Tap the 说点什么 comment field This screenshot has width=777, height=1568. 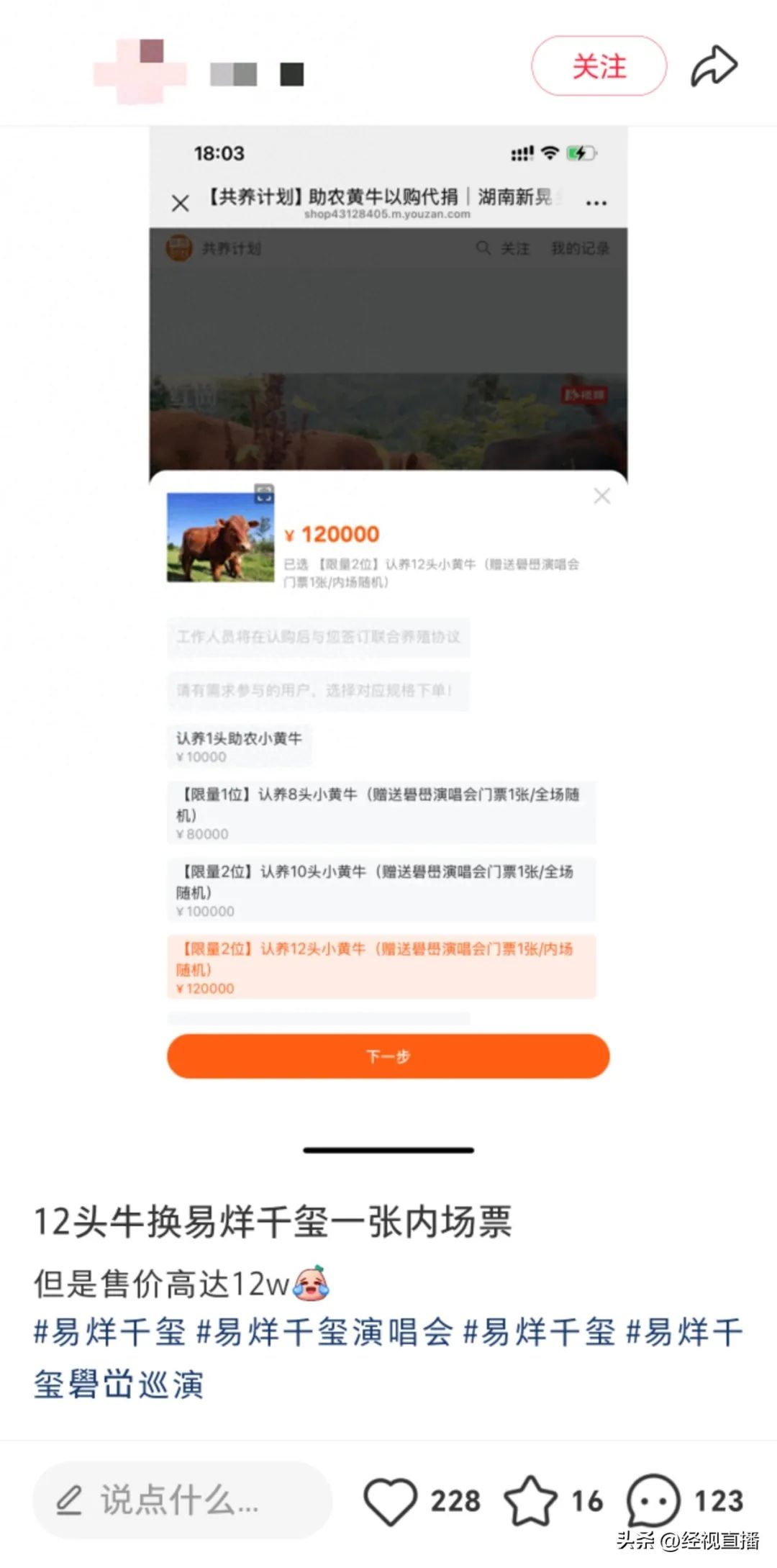(x=182, y=1500)
